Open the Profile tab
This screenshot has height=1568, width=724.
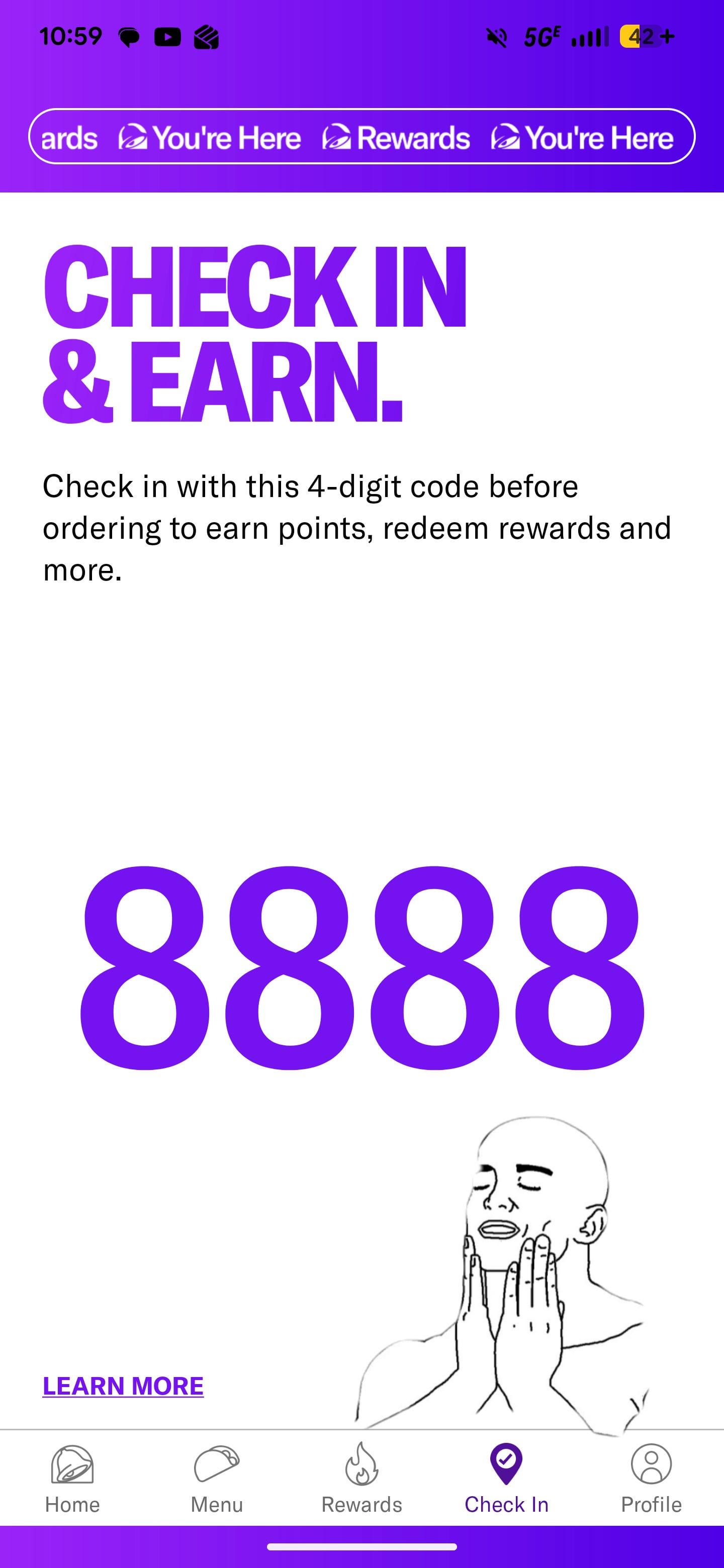pyautogui.click(x=651, y=1478)
